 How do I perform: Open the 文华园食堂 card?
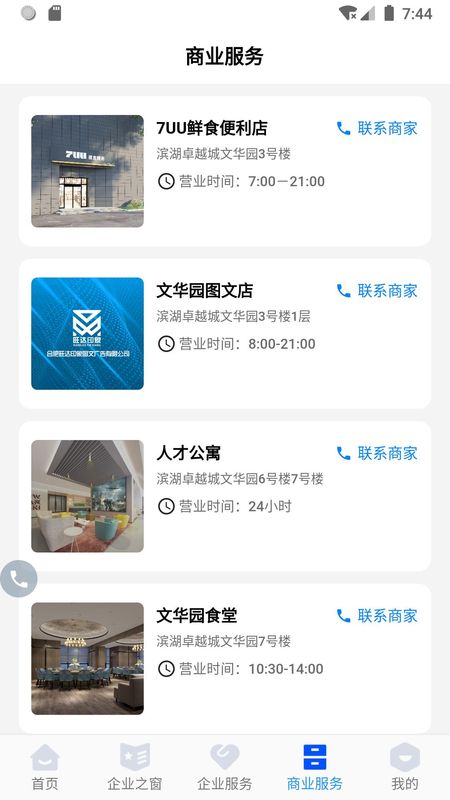[225, 659]
